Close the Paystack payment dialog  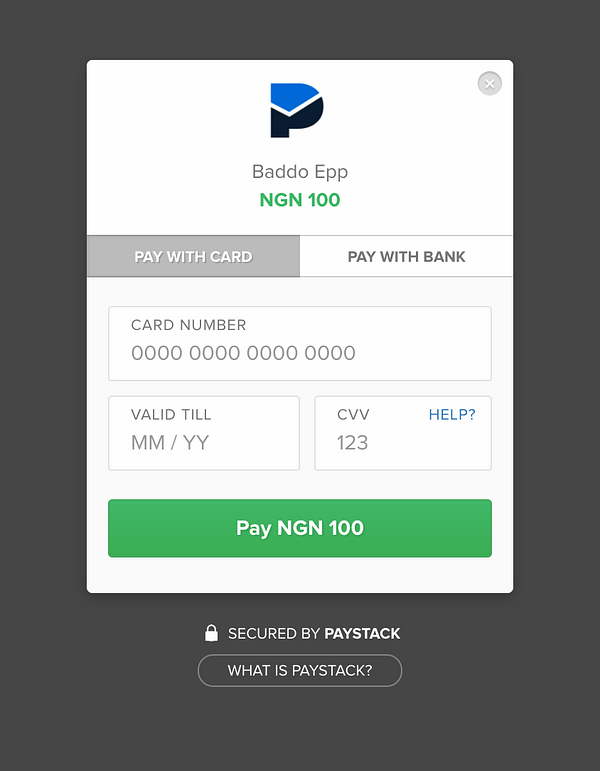(489, 84)
